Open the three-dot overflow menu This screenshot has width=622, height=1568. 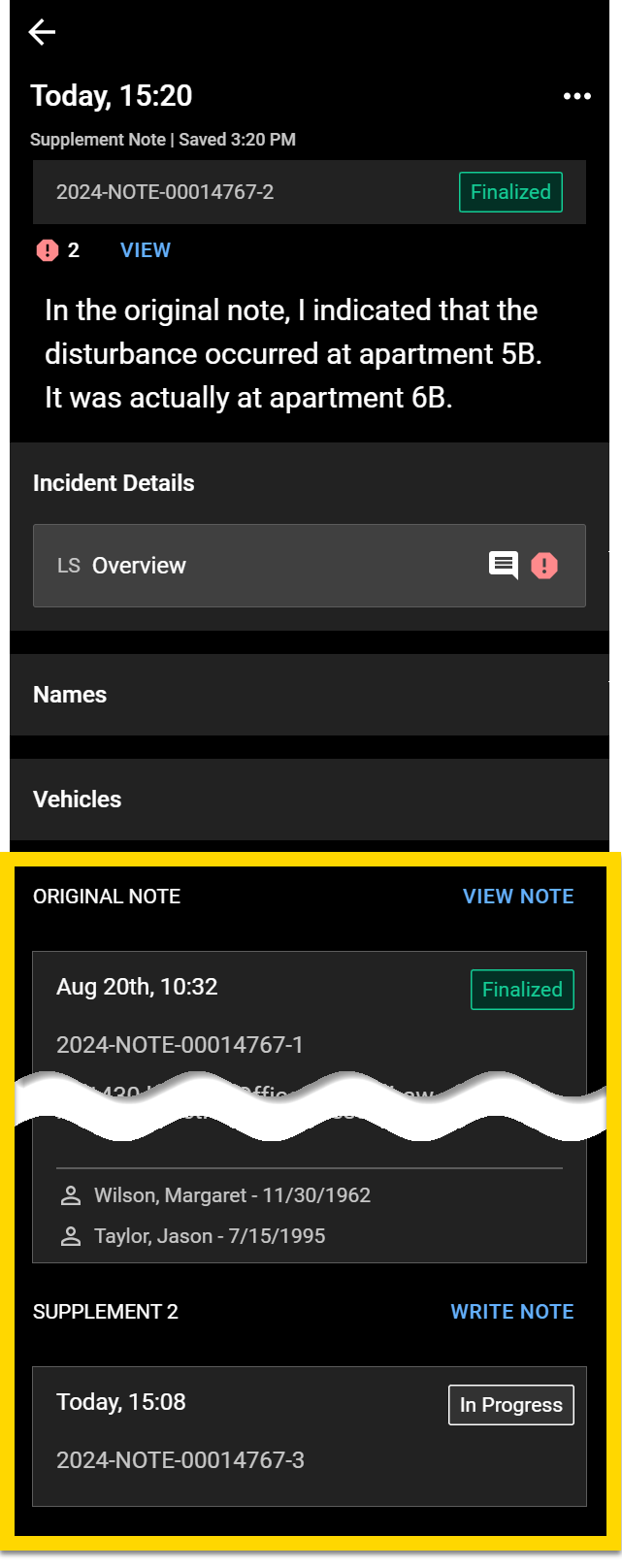[576, 96]
